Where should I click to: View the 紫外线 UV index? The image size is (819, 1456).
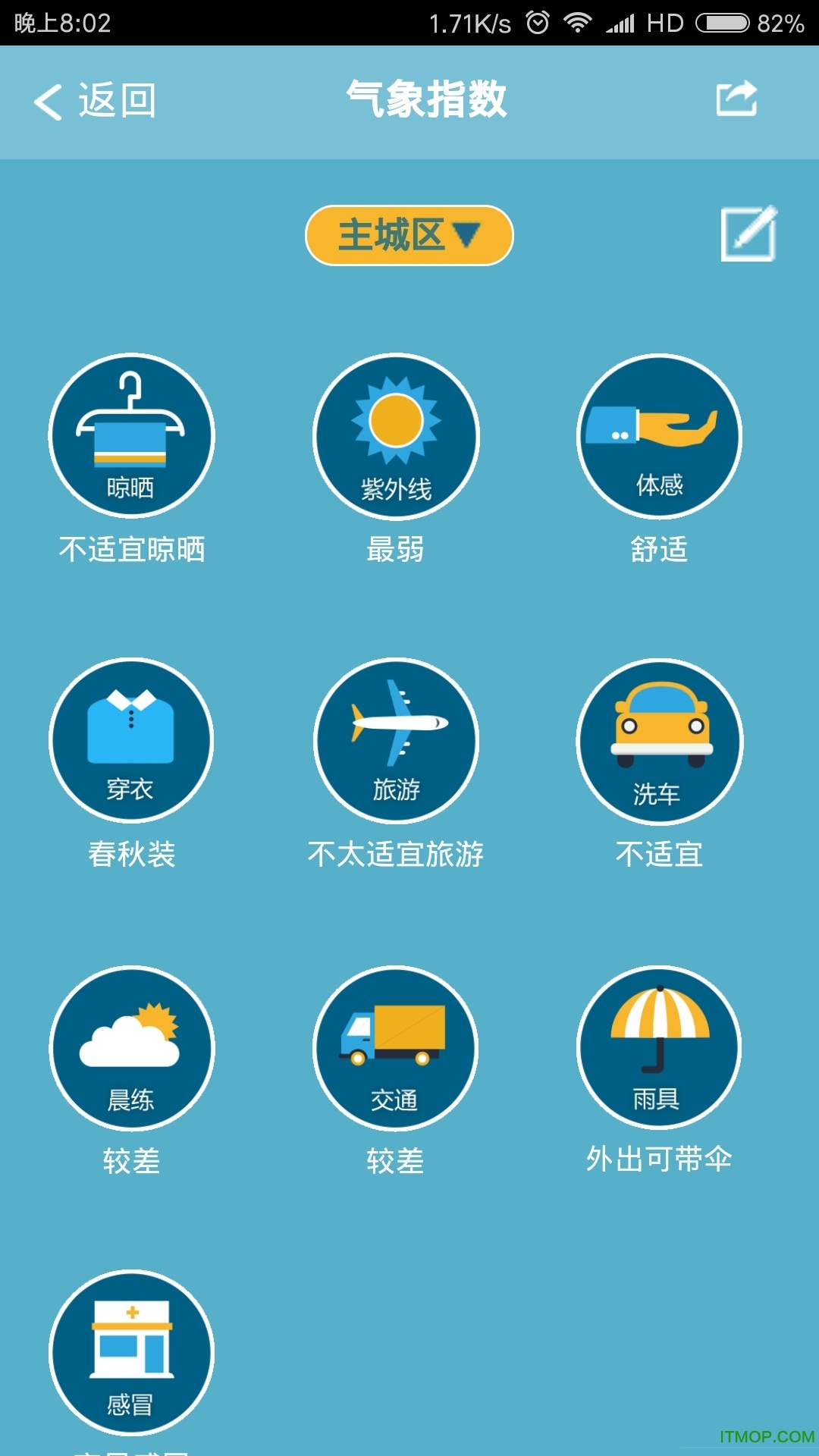pos(396,437)
